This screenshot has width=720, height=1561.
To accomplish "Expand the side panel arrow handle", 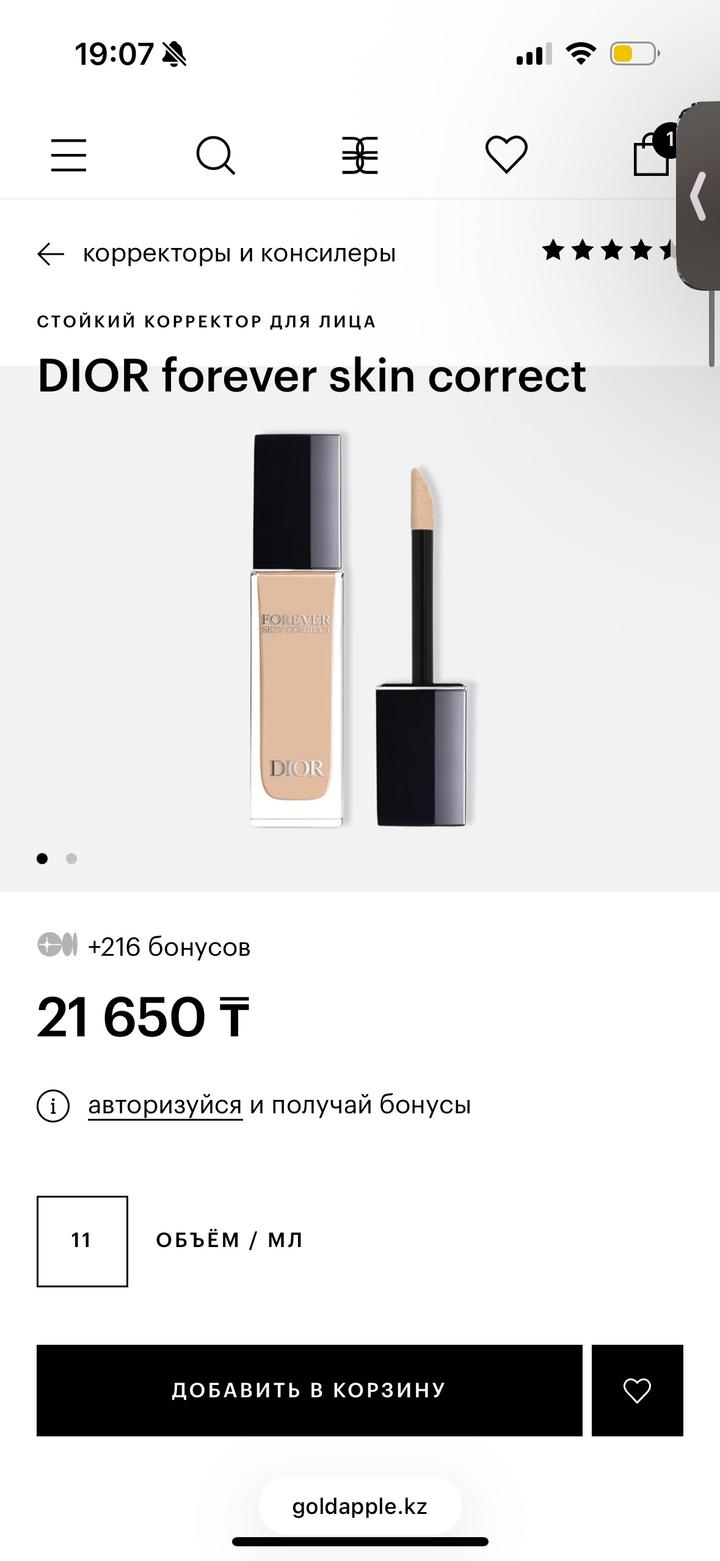I will [699, 196].
